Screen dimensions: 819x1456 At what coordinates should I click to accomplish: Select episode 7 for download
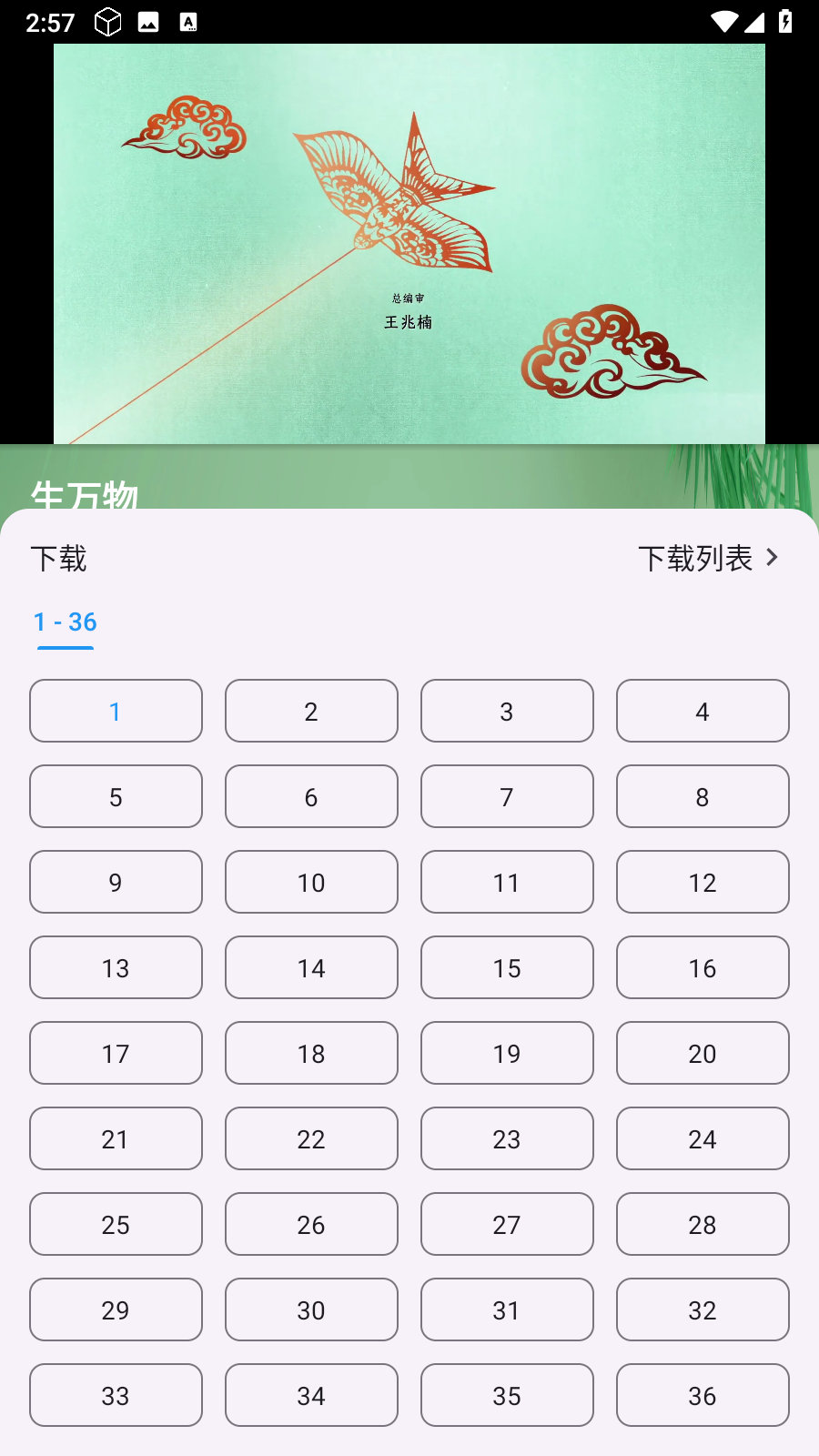[507, 796]
